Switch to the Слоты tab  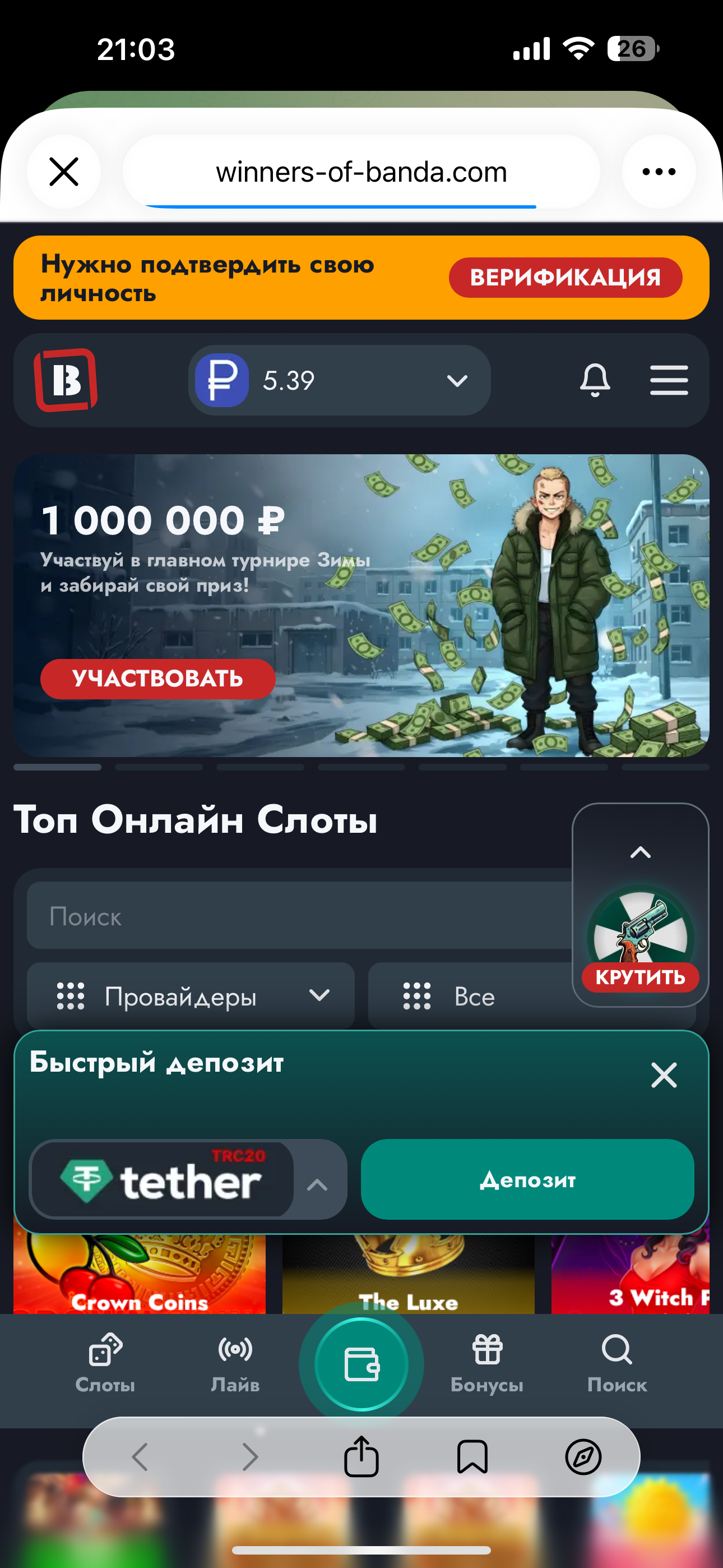click(105, 1362)
